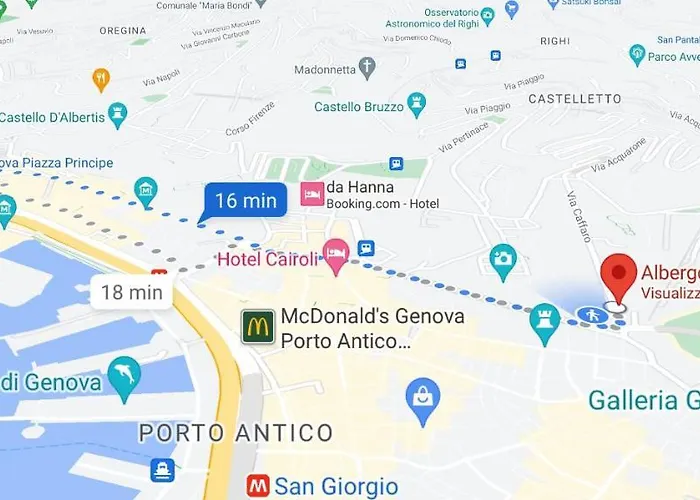Tap the camera viewpoint marker

tap(504, 261)
